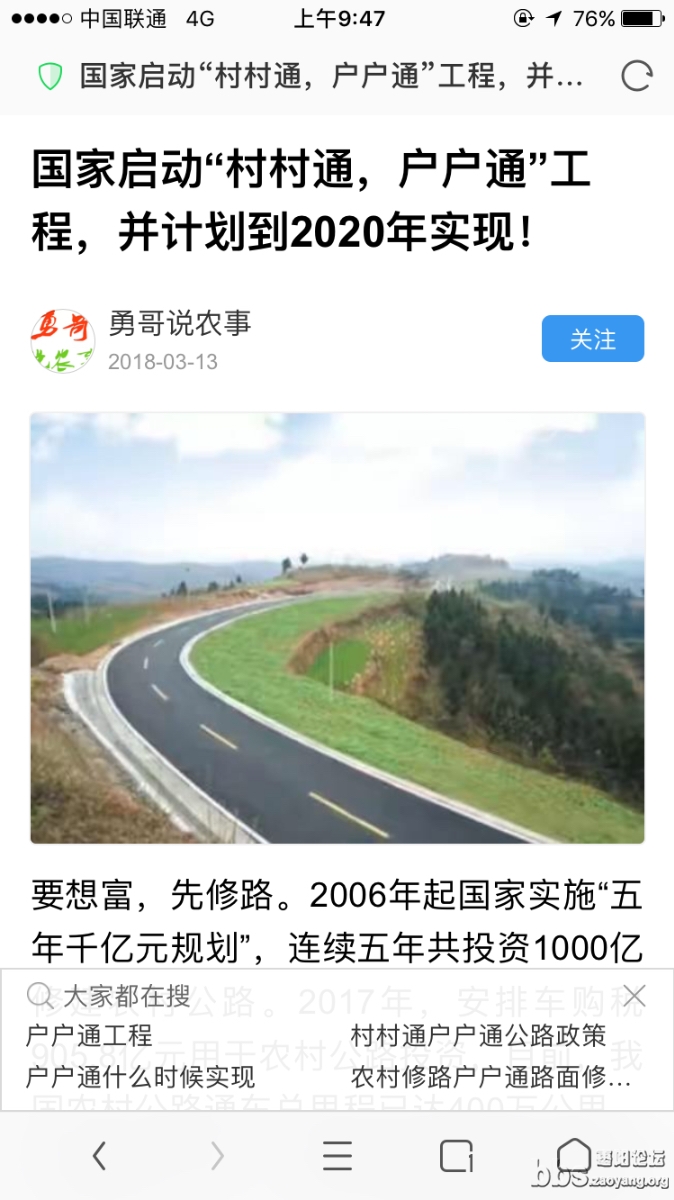
Task: Open the 勇哥说农事 author profile
Action: [x=180, y=323]
